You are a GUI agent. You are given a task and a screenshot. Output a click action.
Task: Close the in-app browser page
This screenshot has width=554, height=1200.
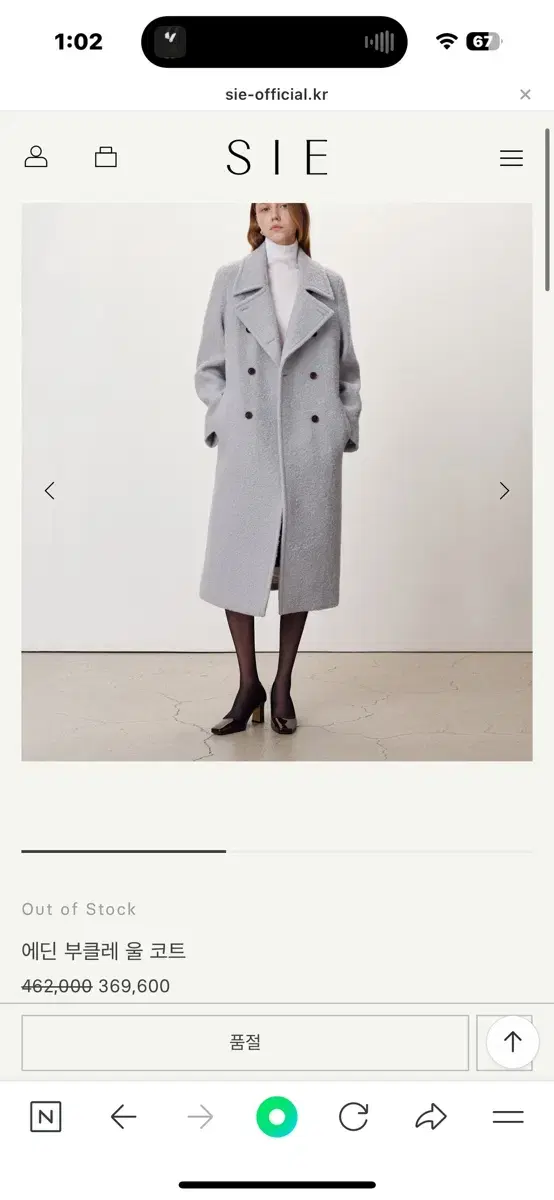(x=525, y=94)
